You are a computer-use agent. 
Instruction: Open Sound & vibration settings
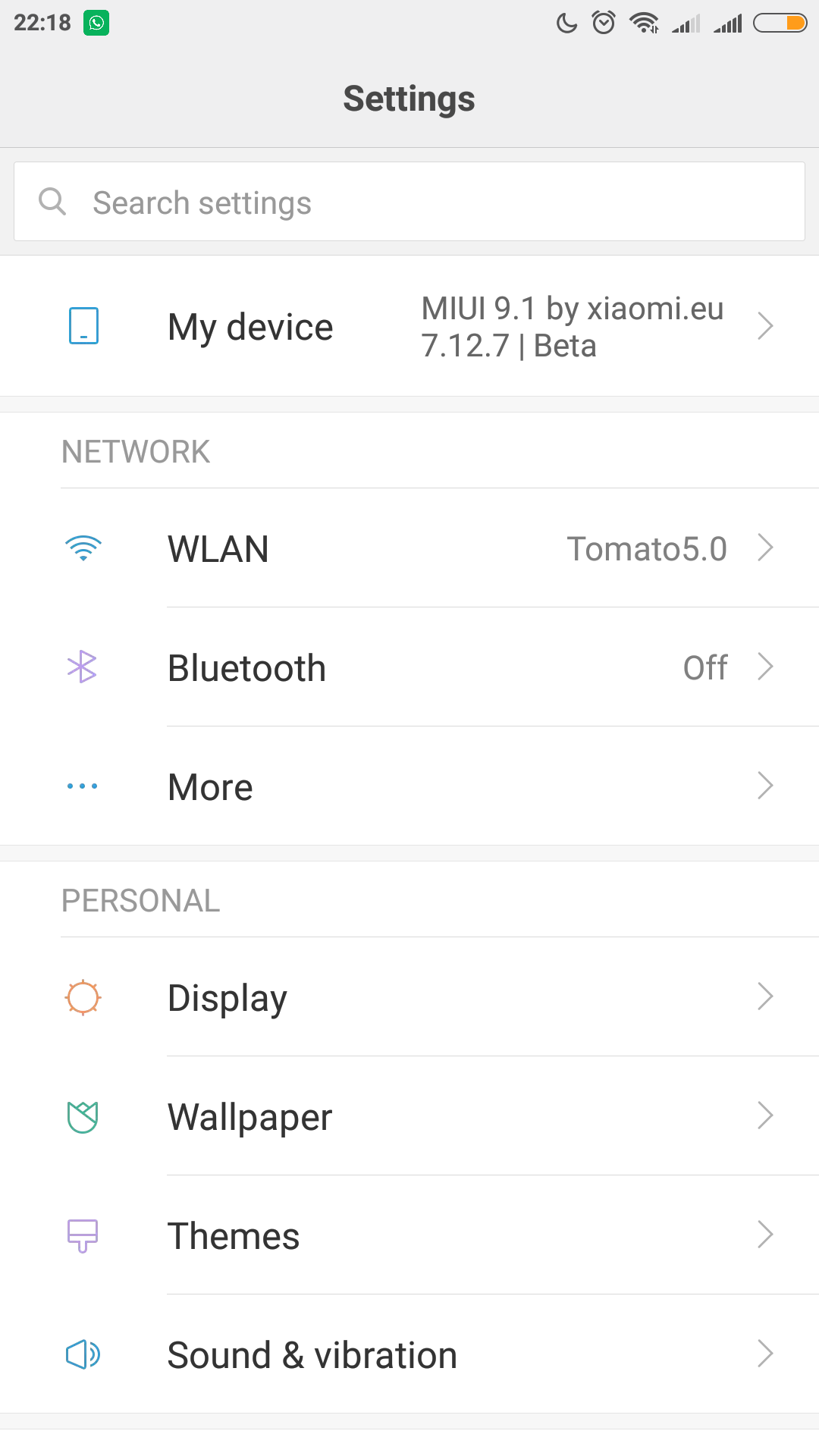pyautogui.click(x=409, y=1354)
